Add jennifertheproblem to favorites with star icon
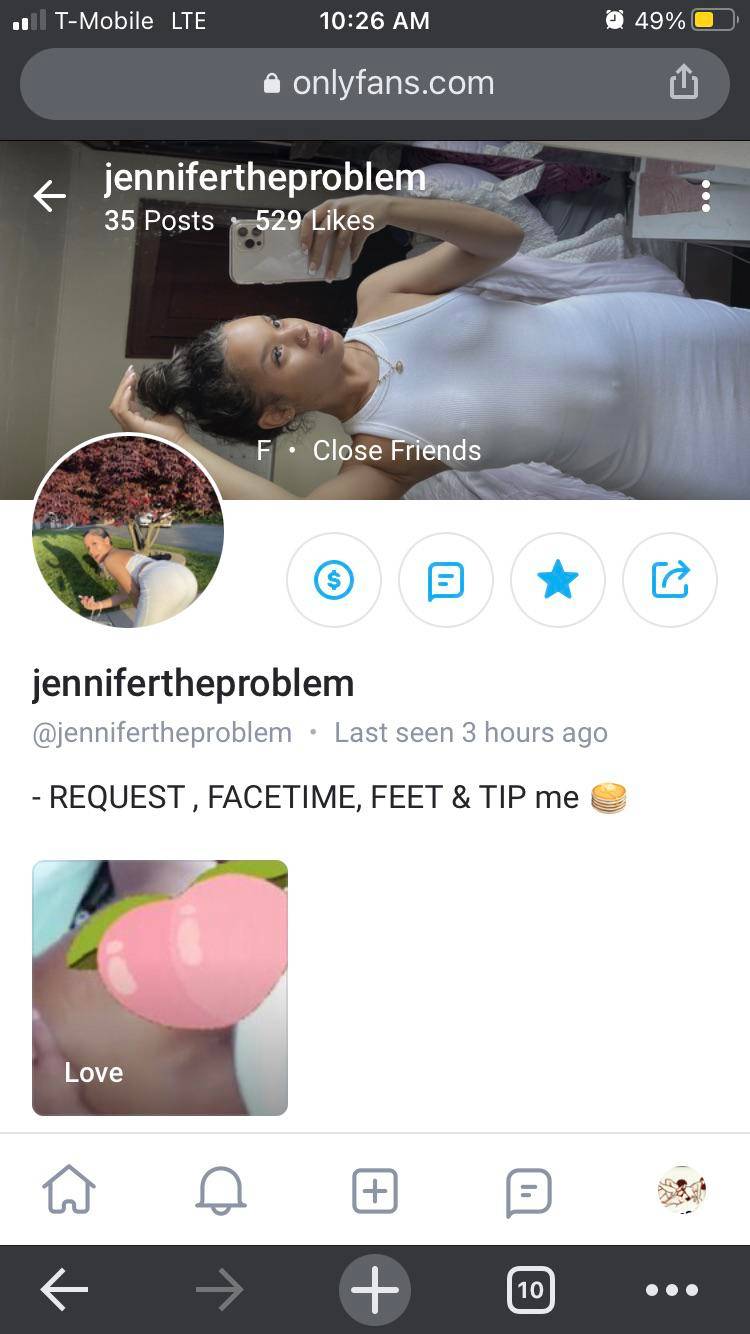 558,580
